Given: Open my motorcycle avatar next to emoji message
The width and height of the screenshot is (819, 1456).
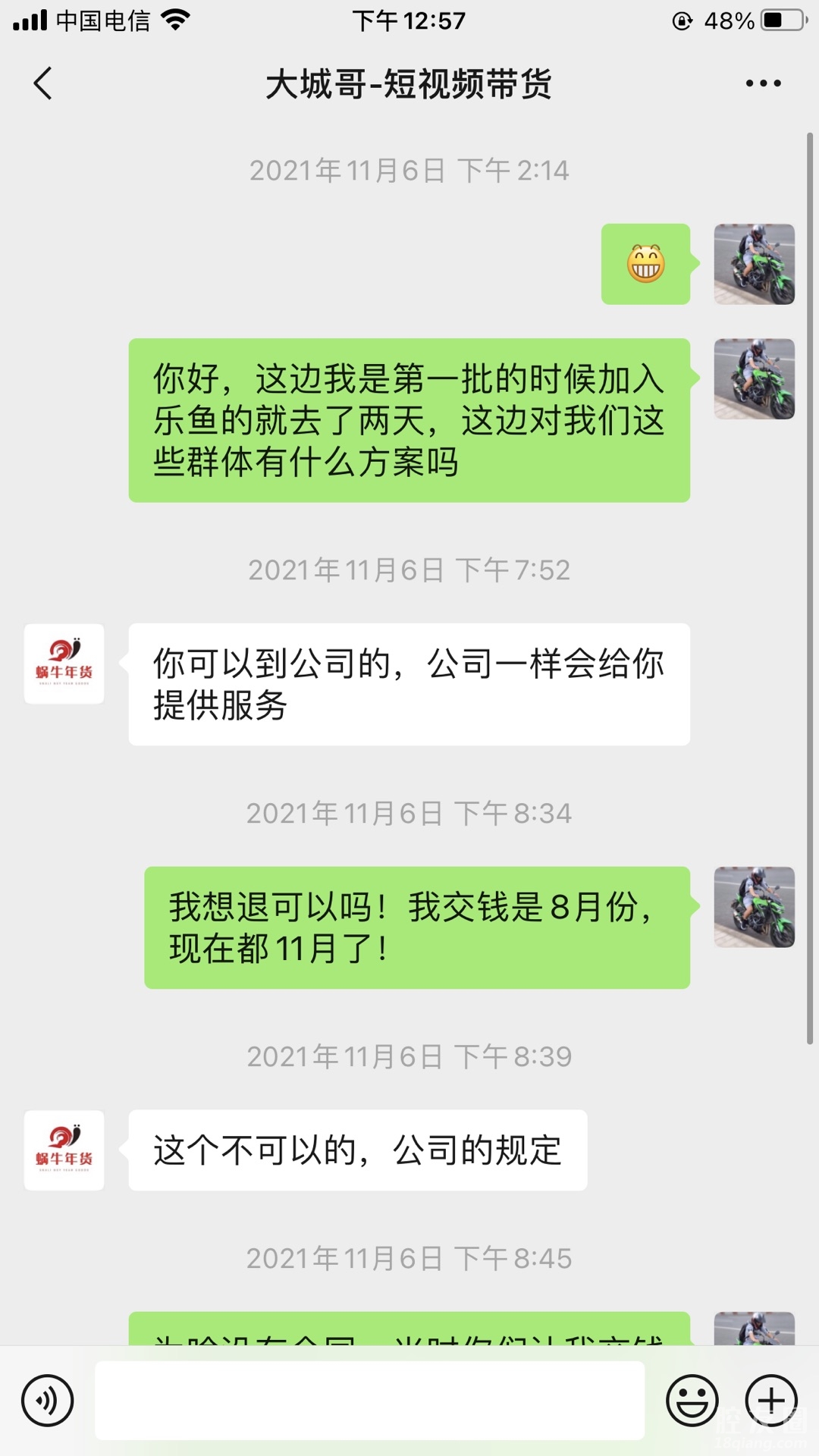Looking at the screenshot, I should [754, 264].
